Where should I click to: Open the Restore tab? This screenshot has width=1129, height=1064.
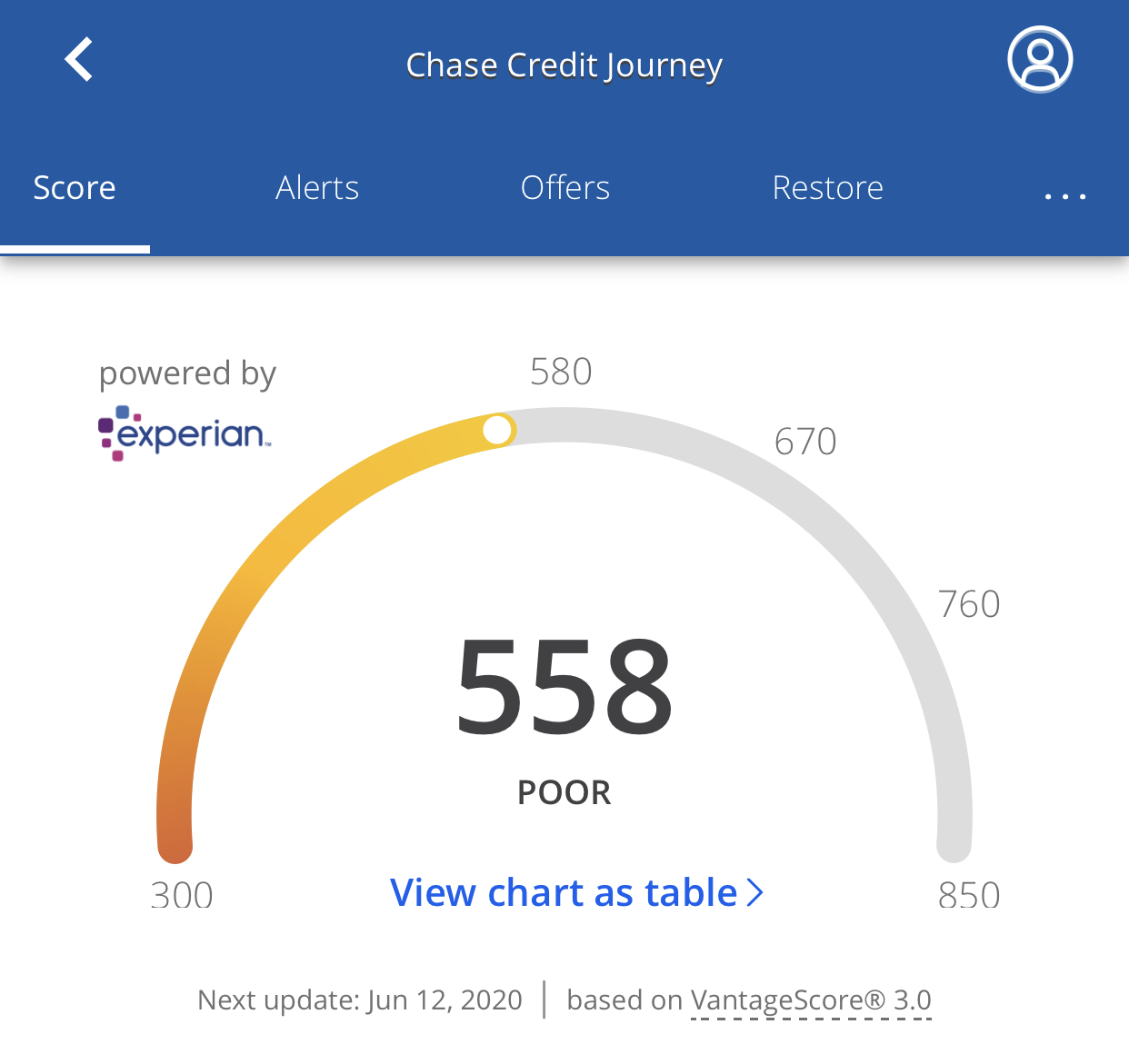(x=827, y=188)
